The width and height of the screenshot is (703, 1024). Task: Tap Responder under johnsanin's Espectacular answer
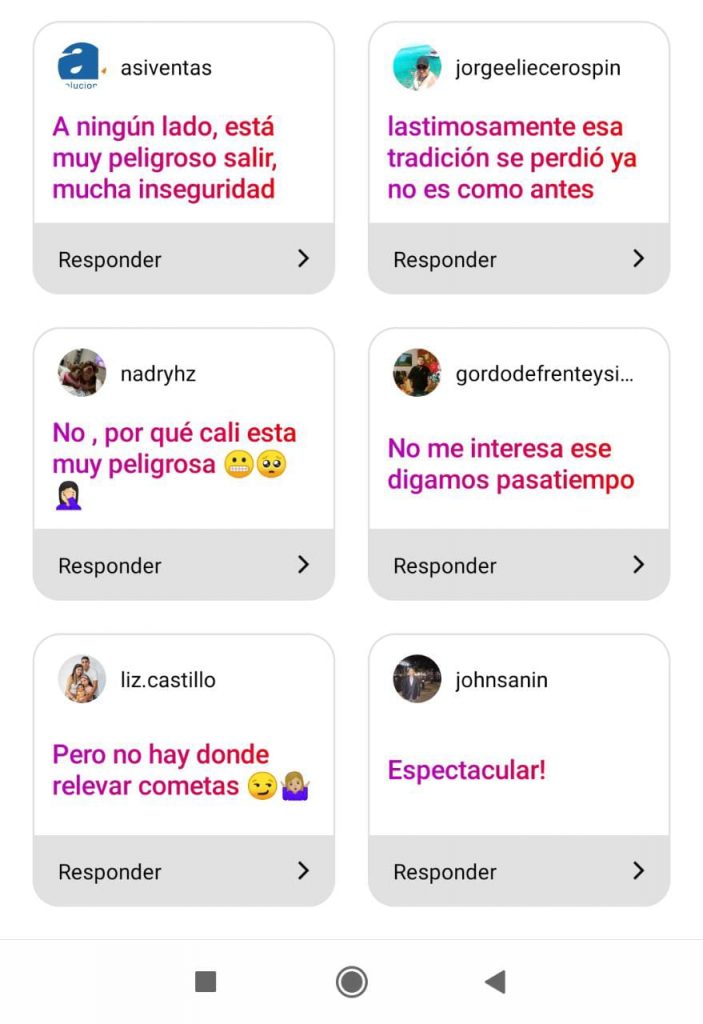(518, 871)
